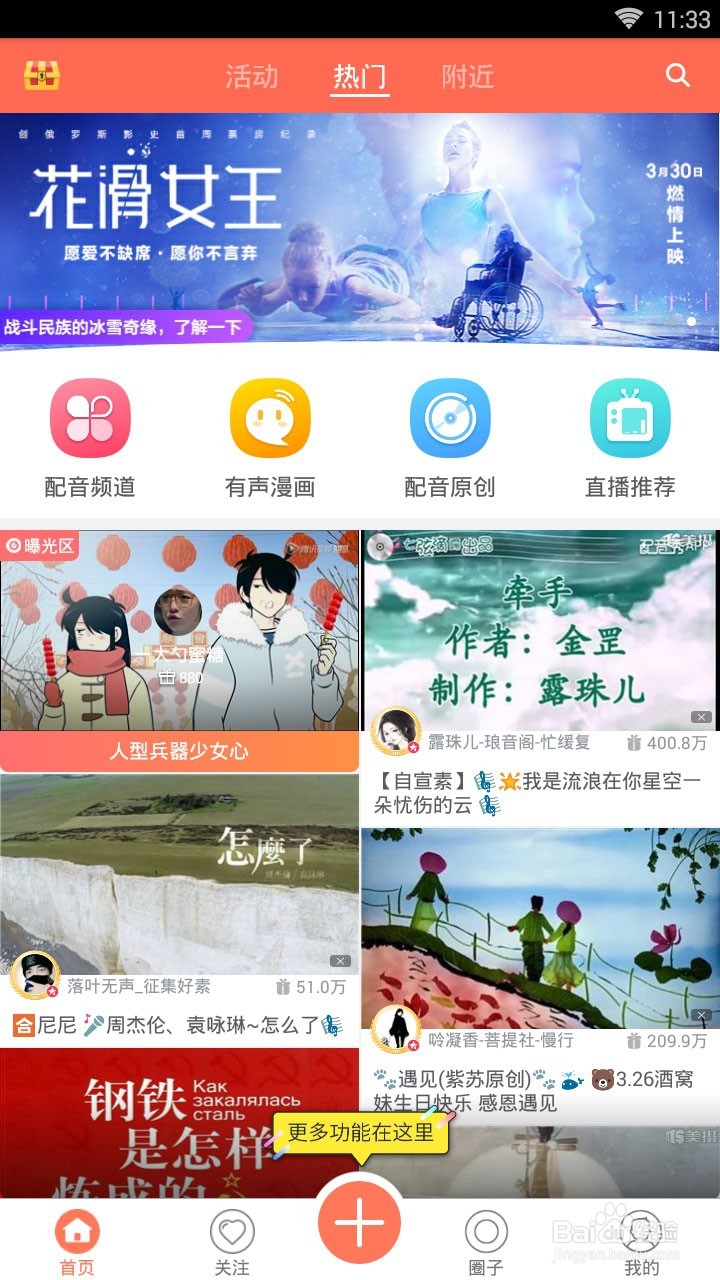Tap the banner carousel position dot
Screen dimensions: 720x1280
click(689, 322)
